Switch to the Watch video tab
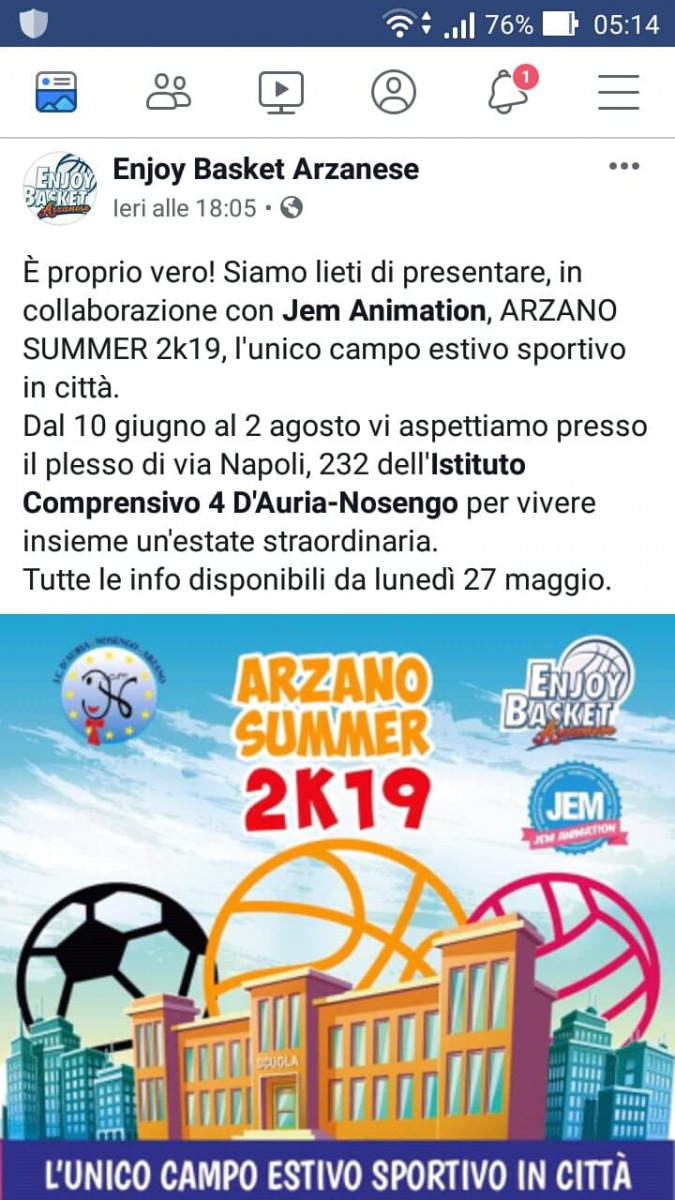The width and height of the screenshot is (675, 1200). 281,92
